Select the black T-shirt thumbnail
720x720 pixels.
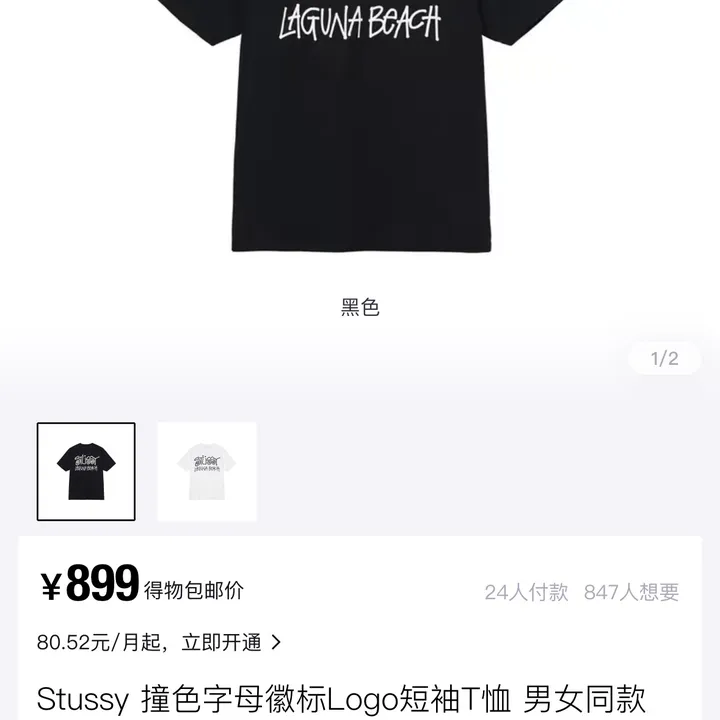coord(86,472)
